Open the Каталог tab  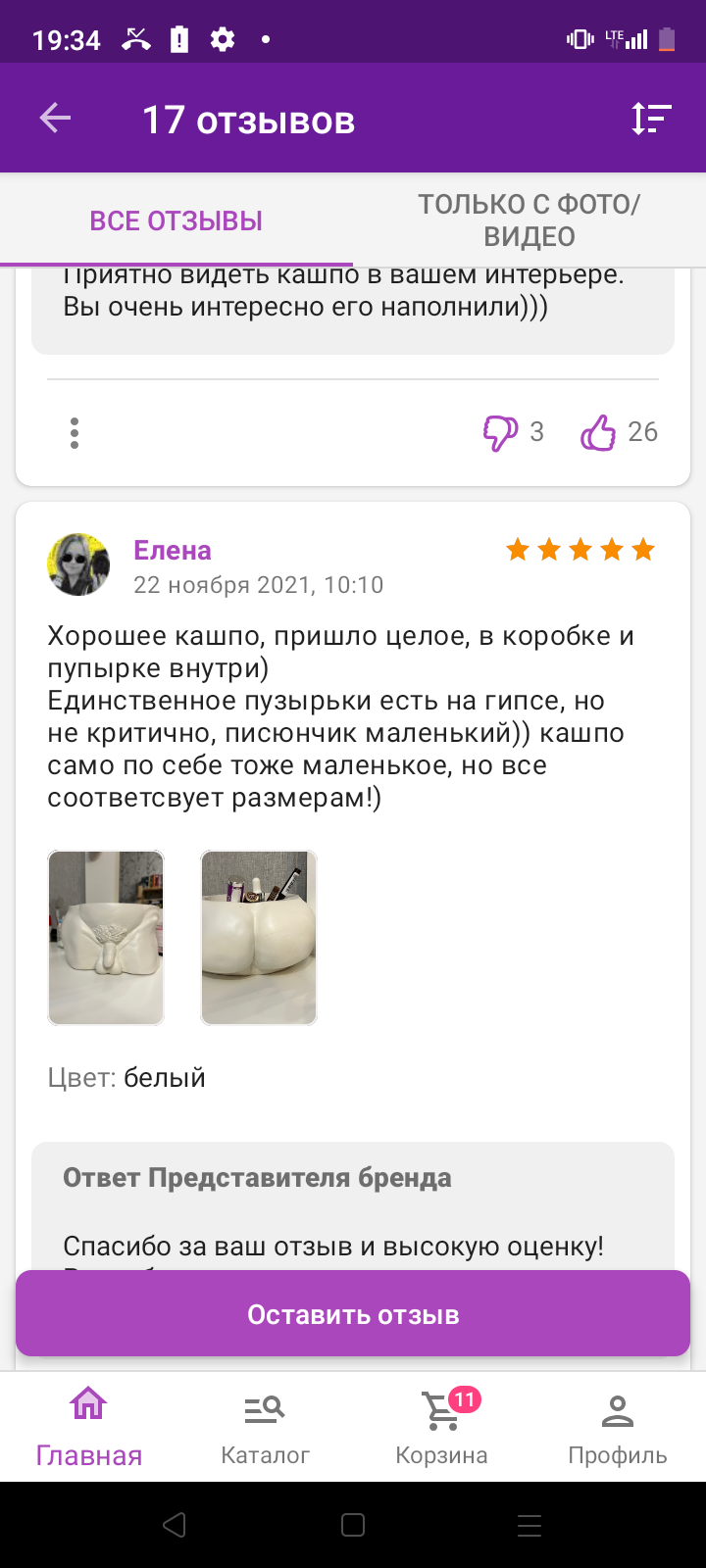click(265, 1427)
